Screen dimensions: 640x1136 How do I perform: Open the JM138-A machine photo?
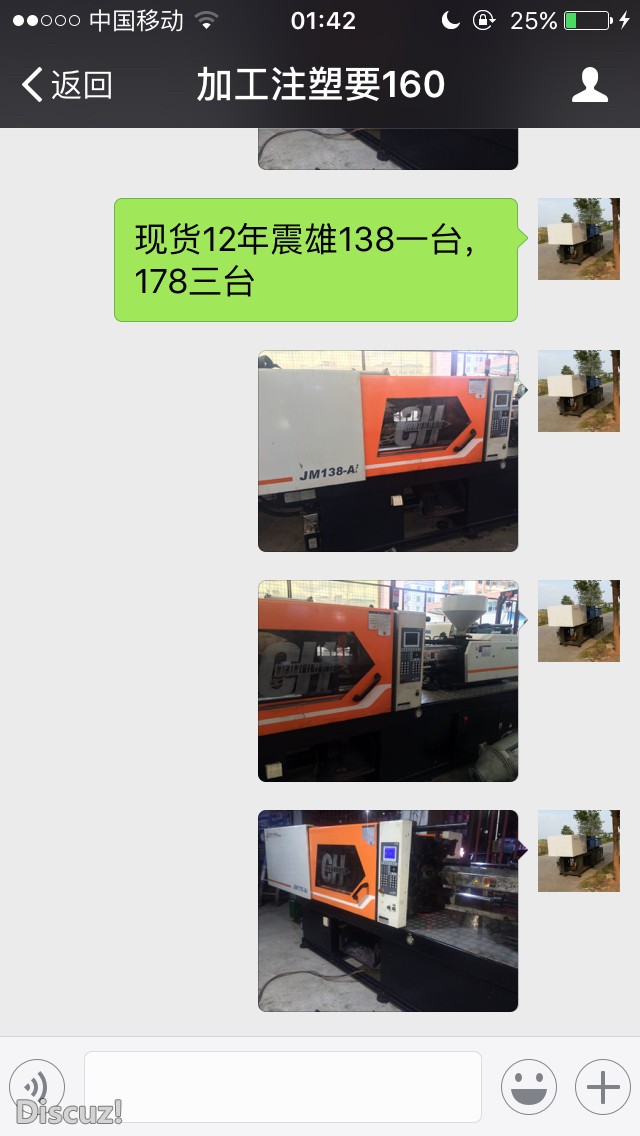pos(388,450)
